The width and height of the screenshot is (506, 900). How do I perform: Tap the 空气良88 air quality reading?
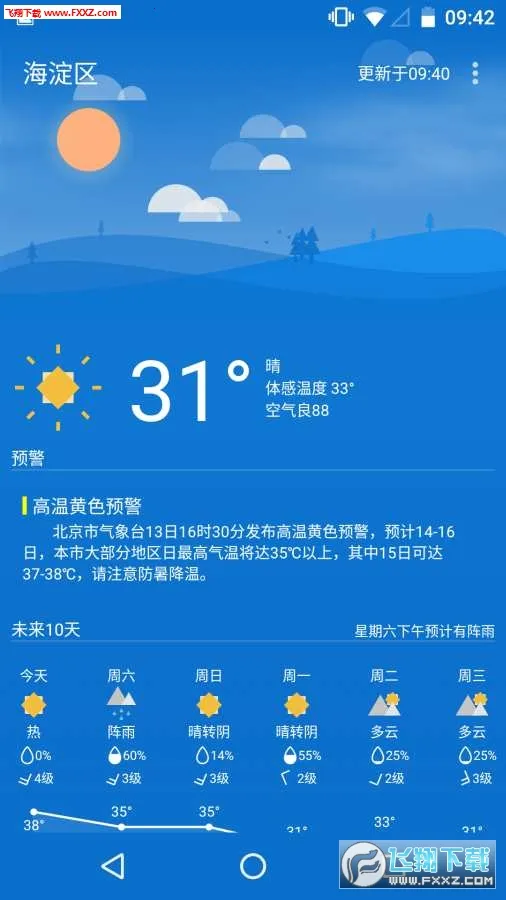(297, 410)
